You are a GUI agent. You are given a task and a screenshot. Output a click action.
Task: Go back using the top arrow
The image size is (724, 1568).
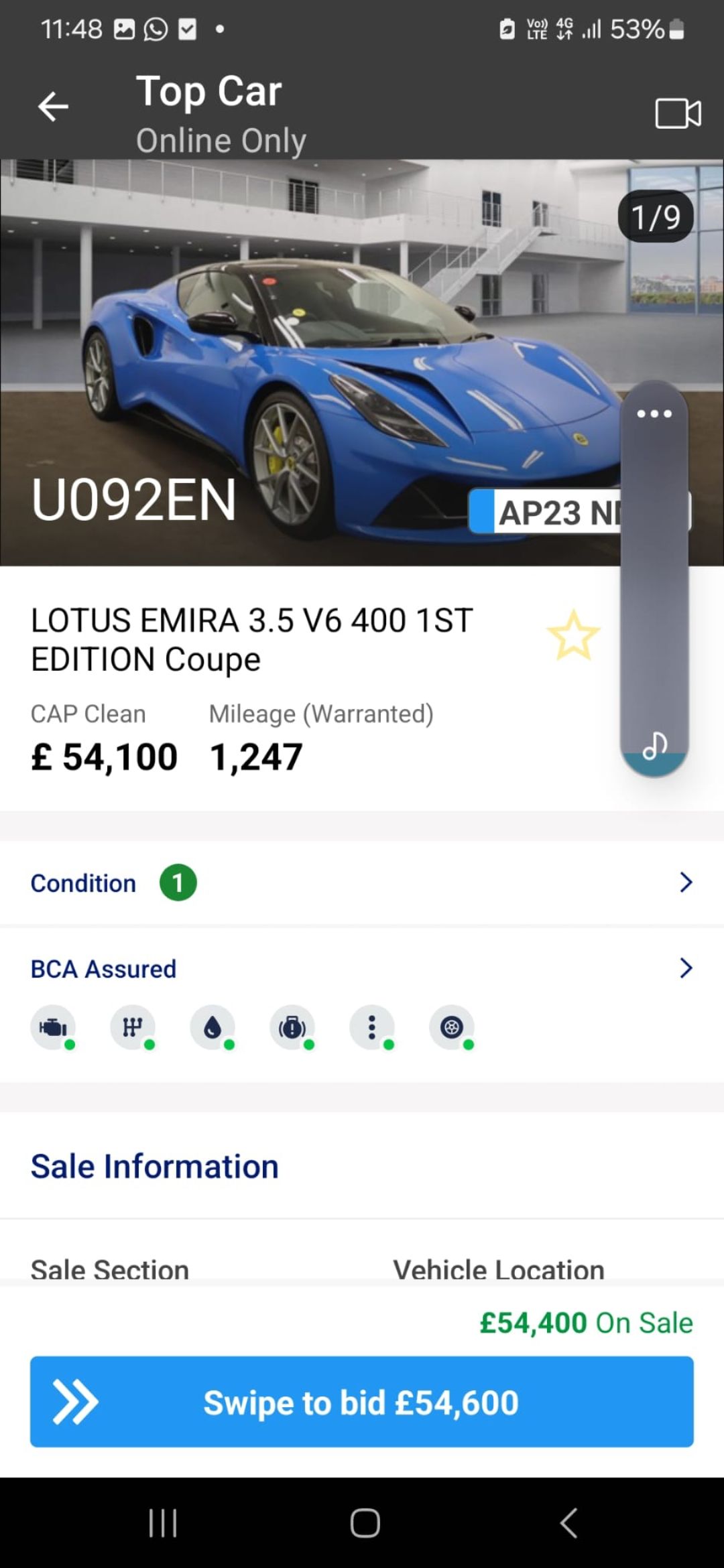click(53, 107)
